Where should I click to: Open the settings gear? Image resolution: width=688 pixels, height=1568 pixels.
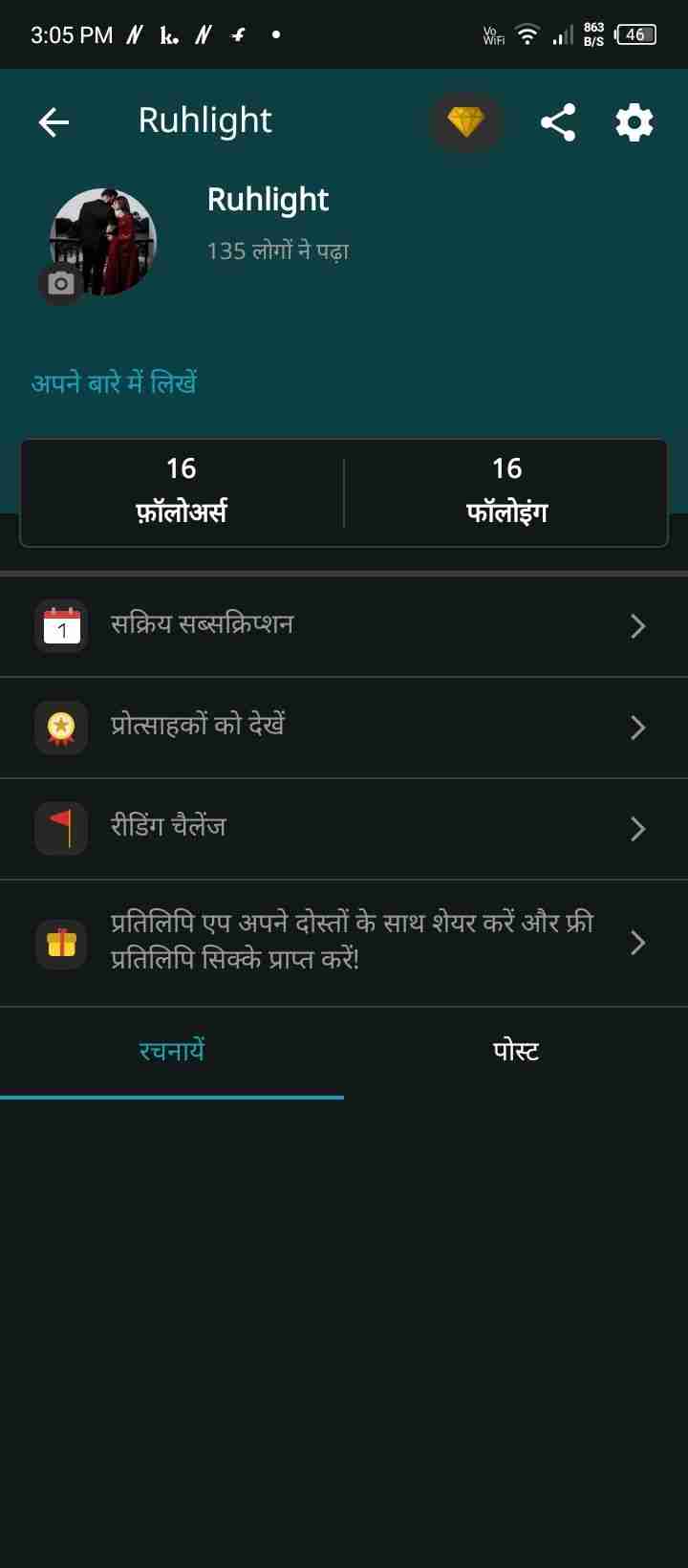tap(634, 122)
